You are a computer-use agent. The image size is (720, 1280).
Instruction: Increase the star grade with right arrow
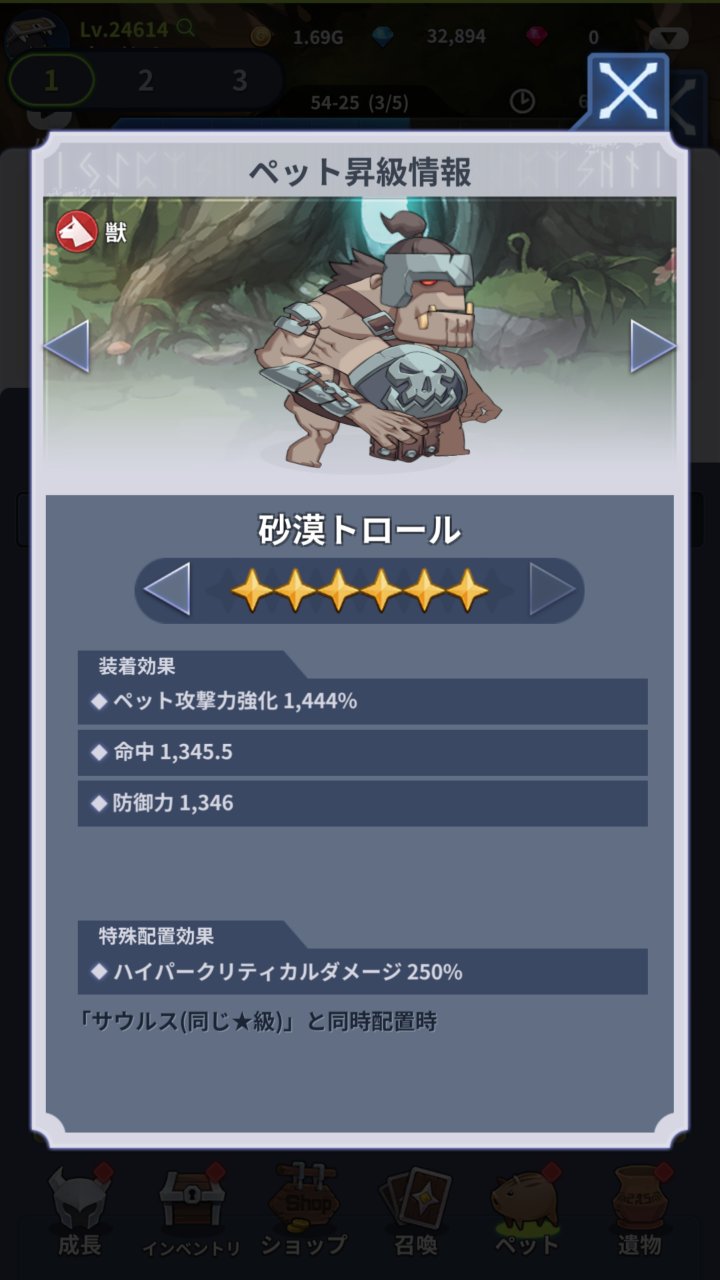552,590
